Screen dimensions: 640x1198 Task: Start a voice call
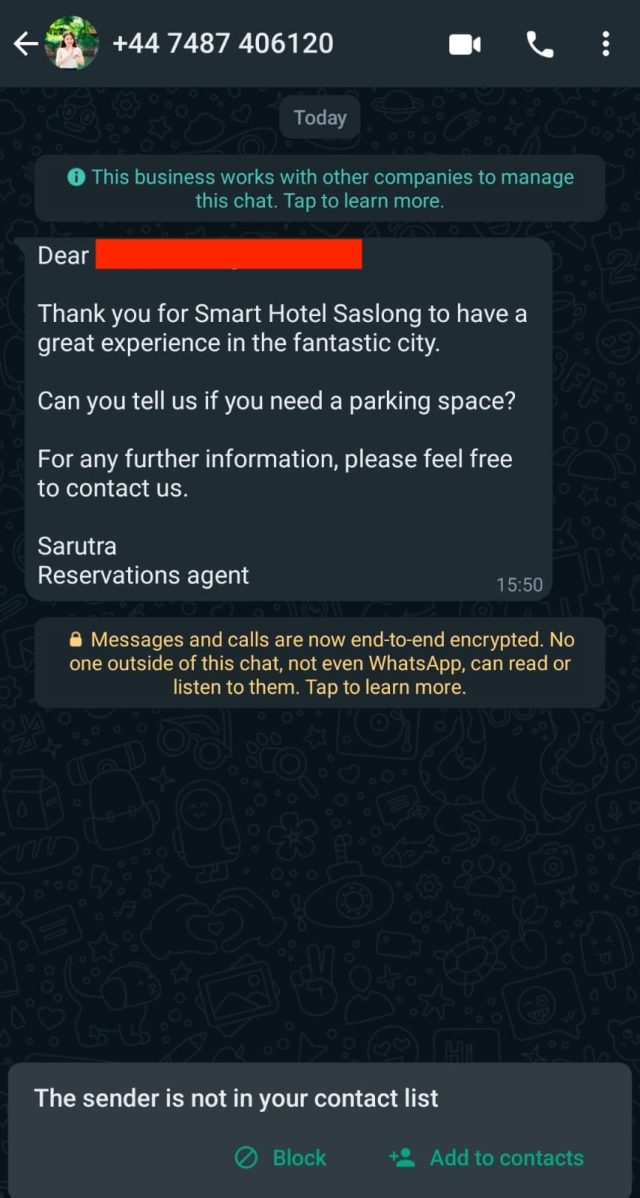(x=540, y=45)
